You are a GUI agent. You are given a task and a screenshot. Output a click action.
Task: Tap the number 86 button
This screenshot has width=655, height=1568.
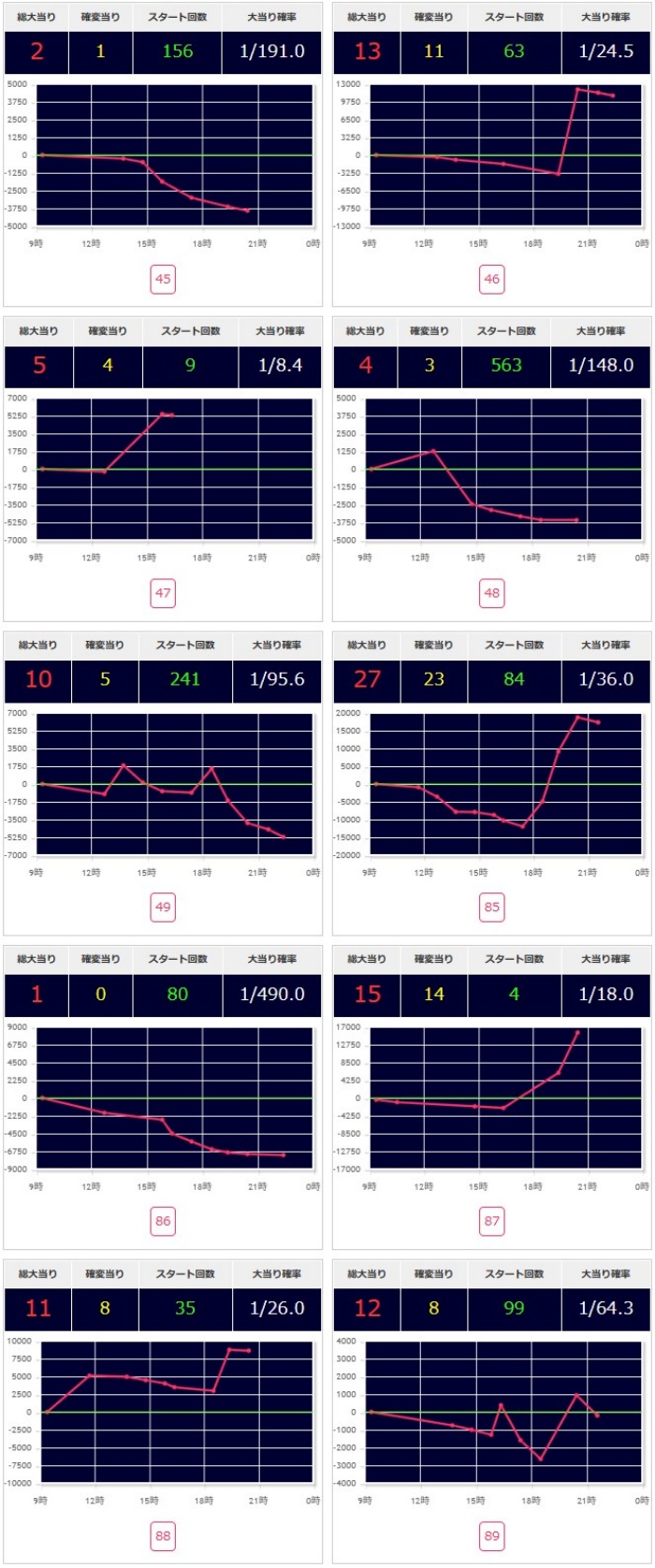(163, 1221)
